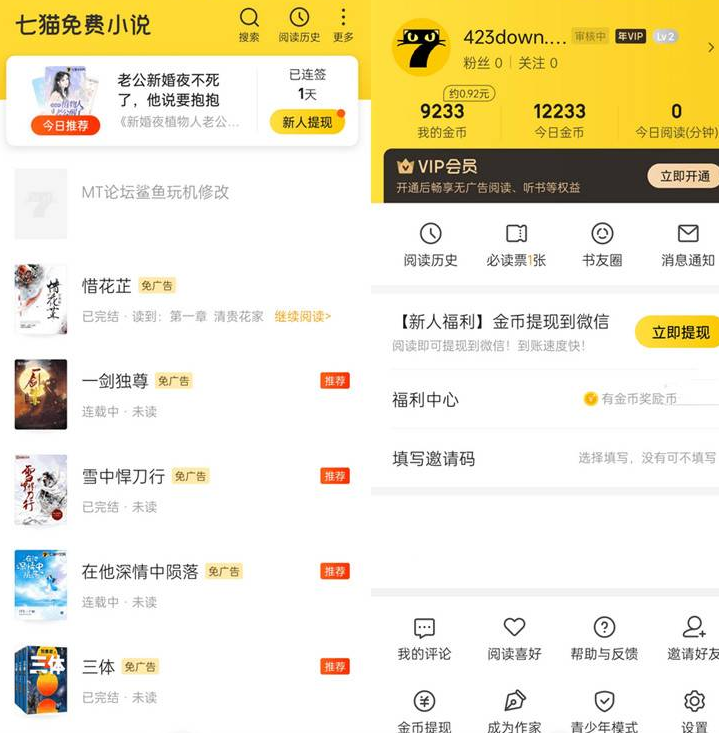Open the 福利中心 row
The height and width of the screenshot is (733, 719).
[545, 399]
